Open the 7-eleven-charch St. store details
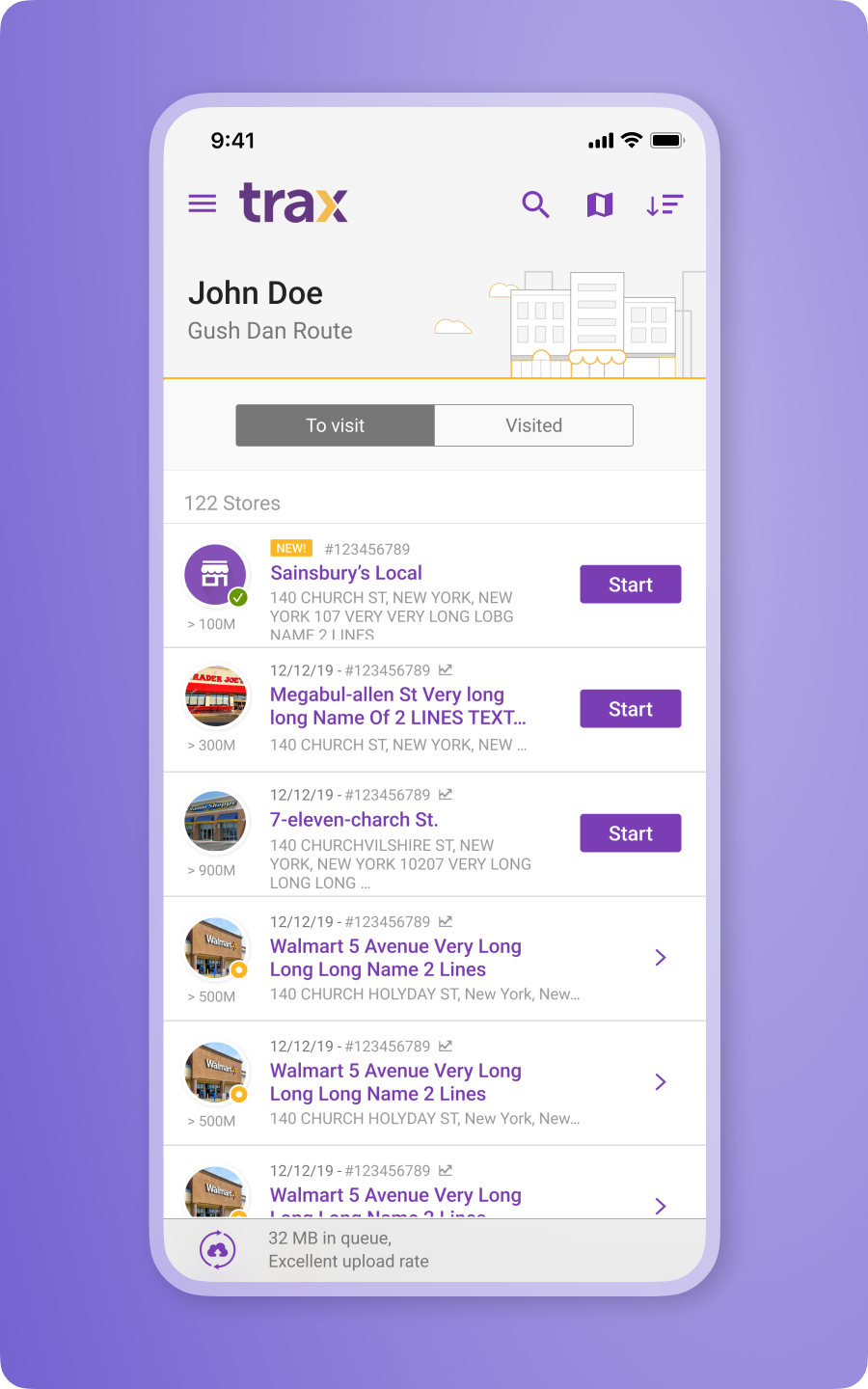This screenshot has height=1389, width=868. 435,834
